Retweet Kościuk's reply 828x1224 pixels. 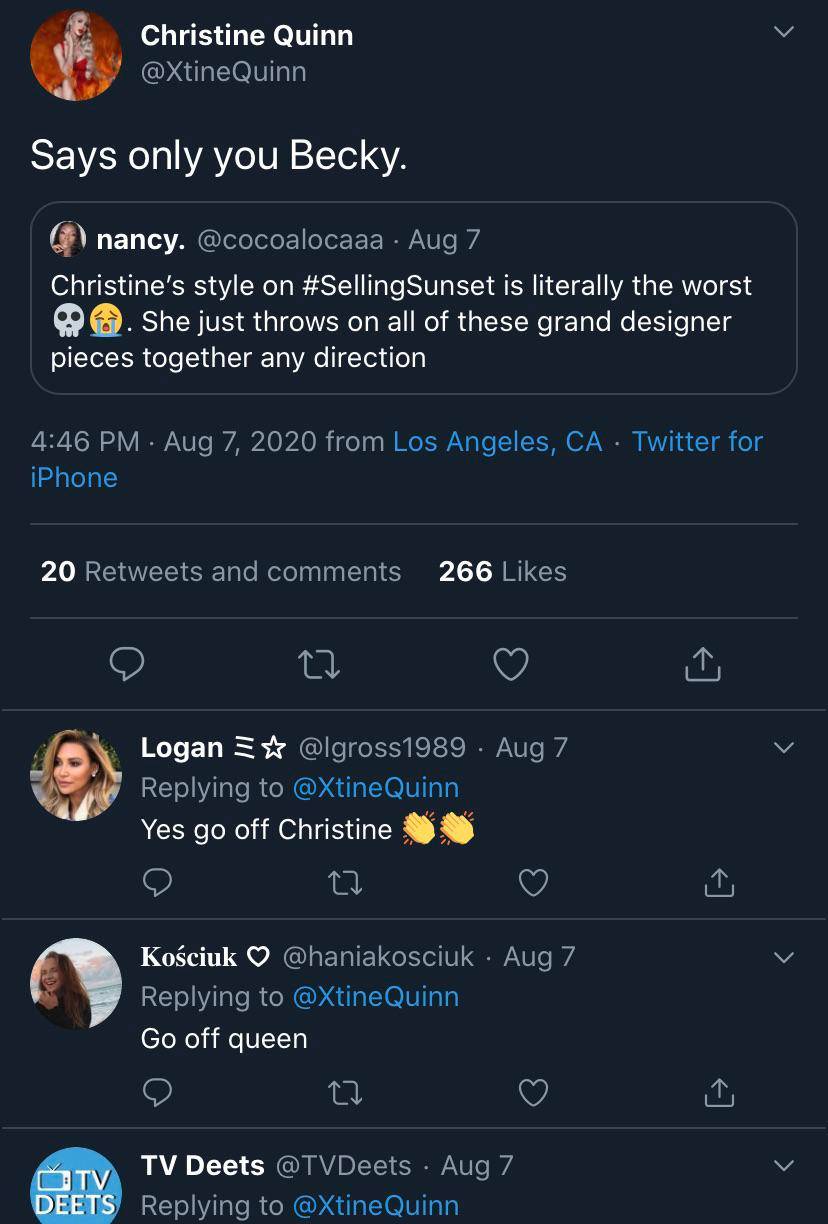345,1092
